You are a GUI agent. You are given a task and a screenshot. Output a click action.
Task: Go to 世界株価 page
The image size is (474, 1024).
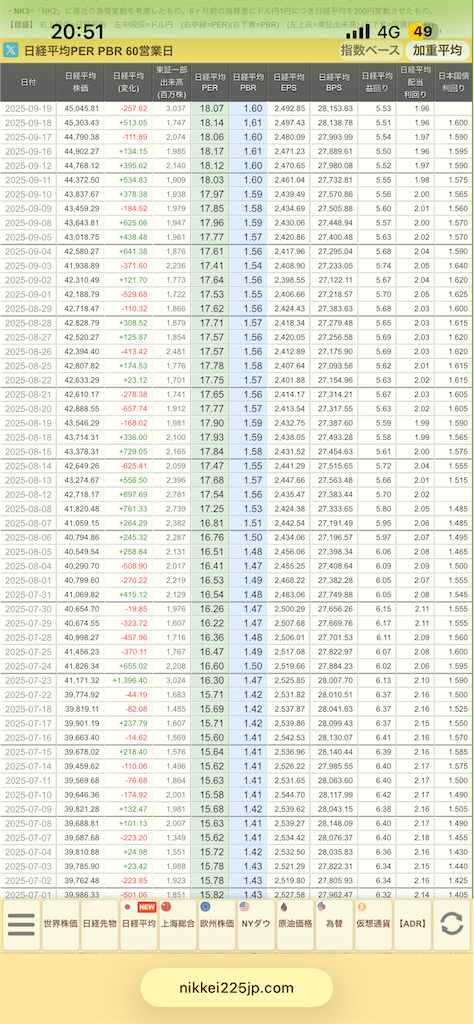coord(60,924)
